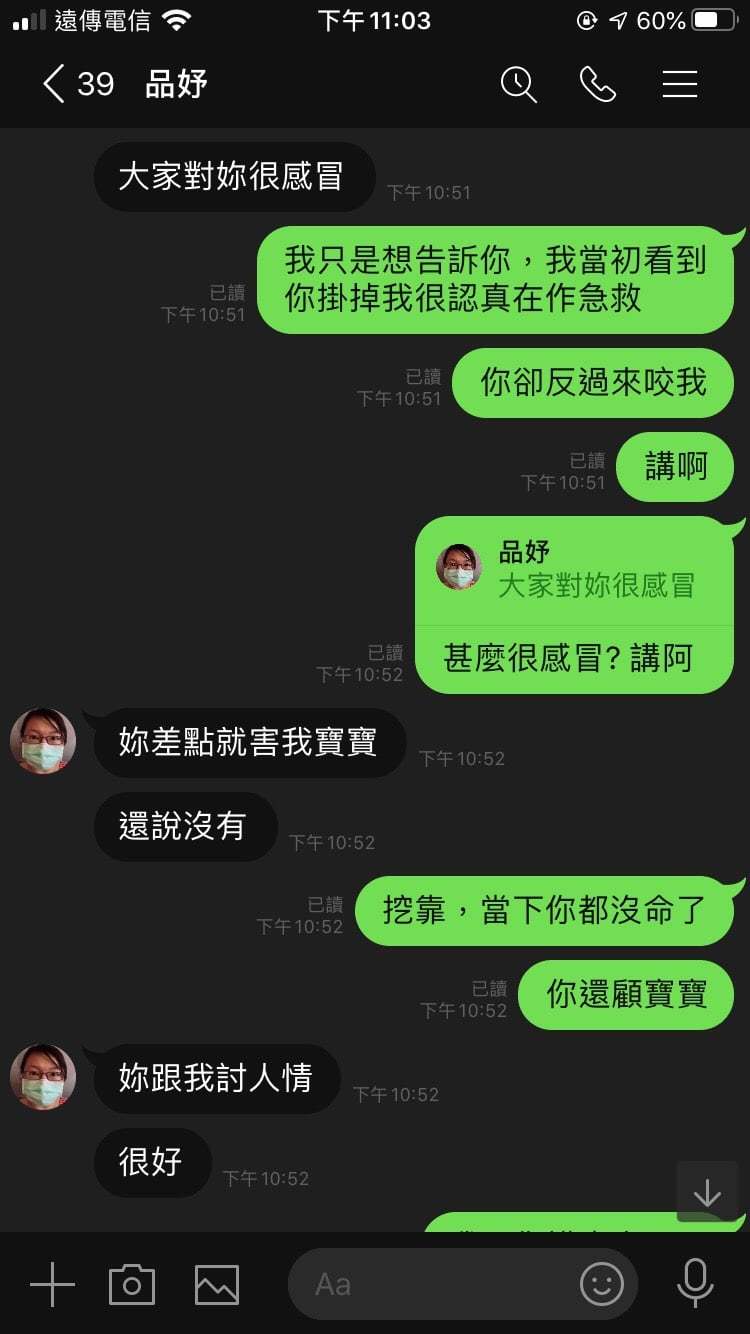This screenshot has height=1334, width=750.
Task: Open the emoji sticker picker
Action: pos(602,1284)
